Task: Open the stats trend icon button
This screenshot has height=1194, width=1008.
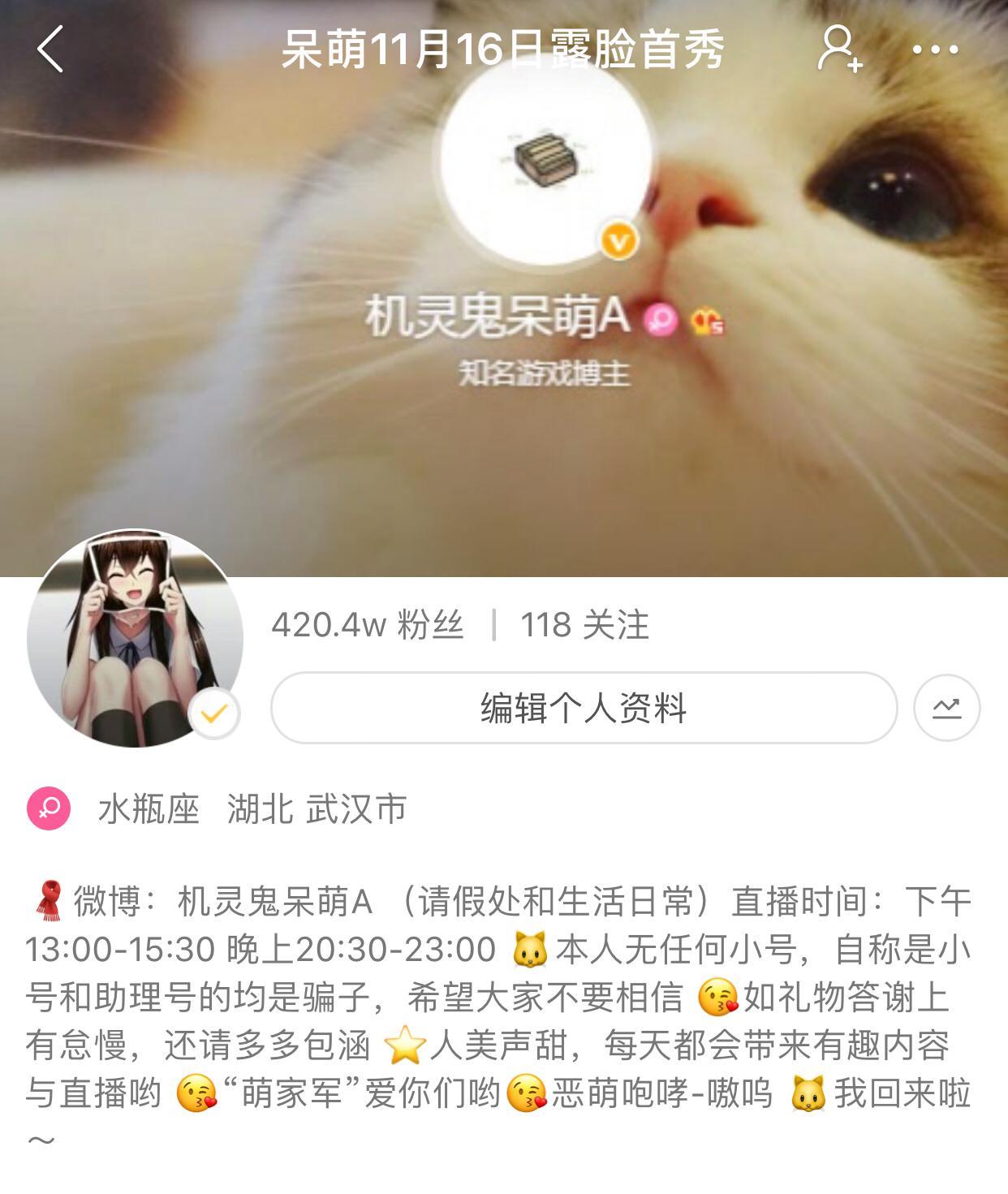Action: pos(946,708)
